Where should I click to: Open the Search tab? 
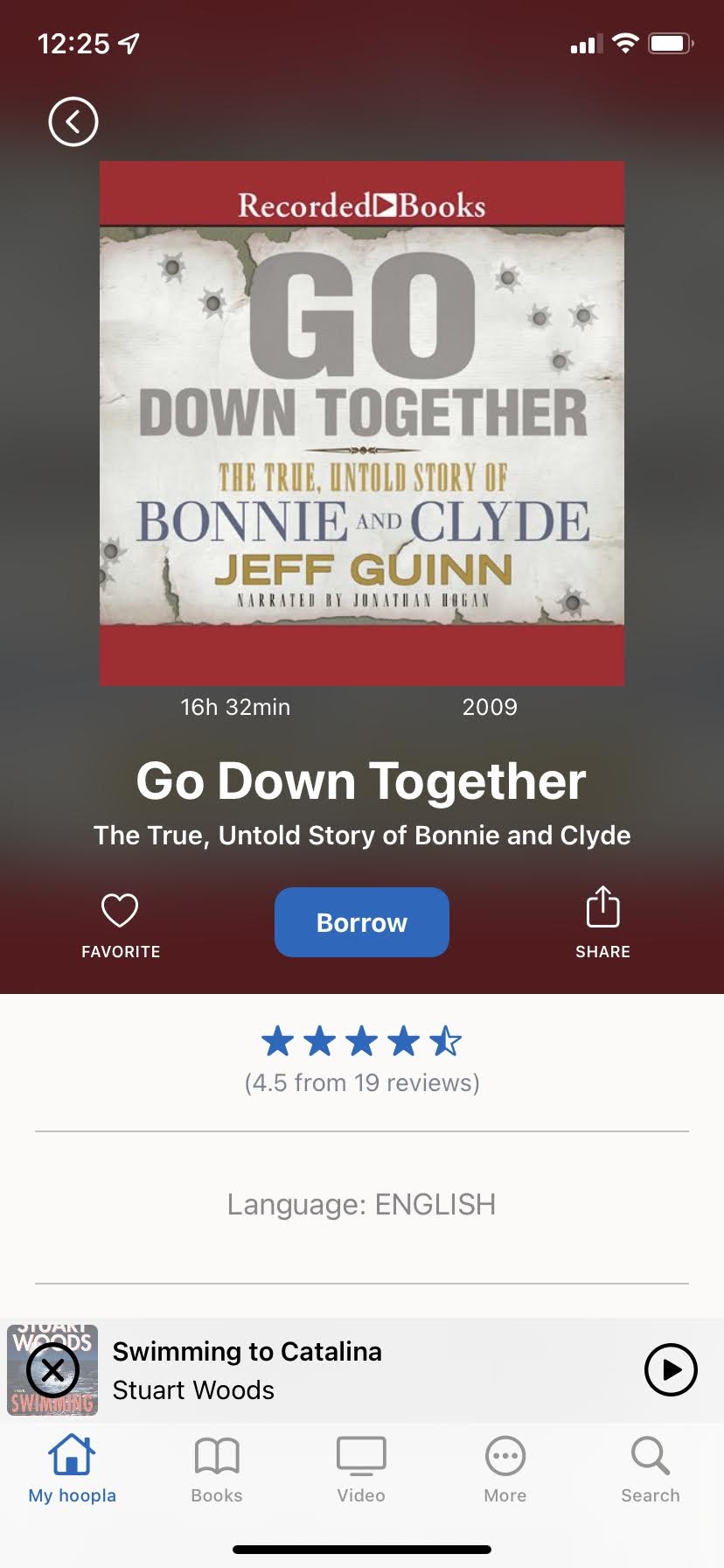[650, 1470]
